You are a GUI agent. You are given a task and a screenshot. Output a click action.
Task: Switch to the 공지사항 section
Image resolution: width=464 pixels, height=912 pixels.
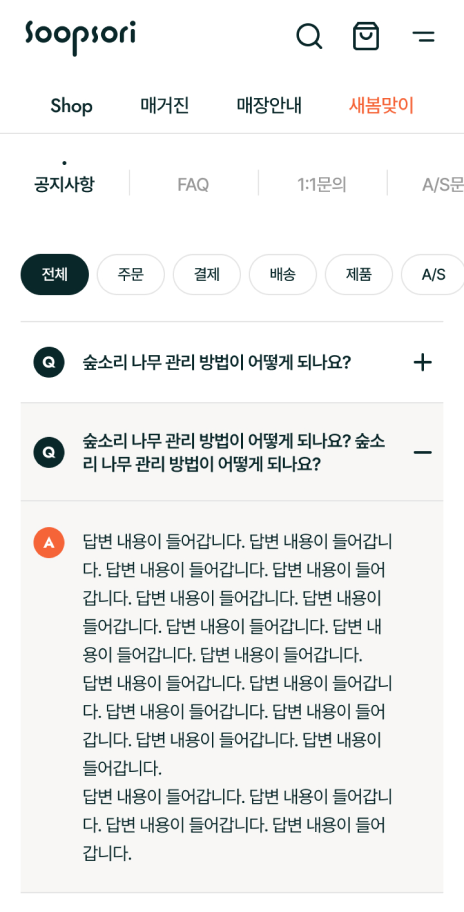(64, 184)
